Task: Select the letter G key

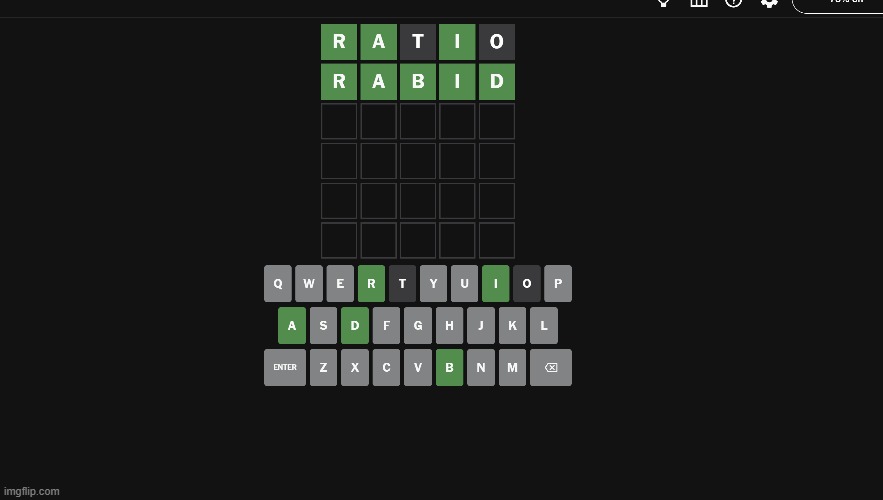Action: point(418,325)
